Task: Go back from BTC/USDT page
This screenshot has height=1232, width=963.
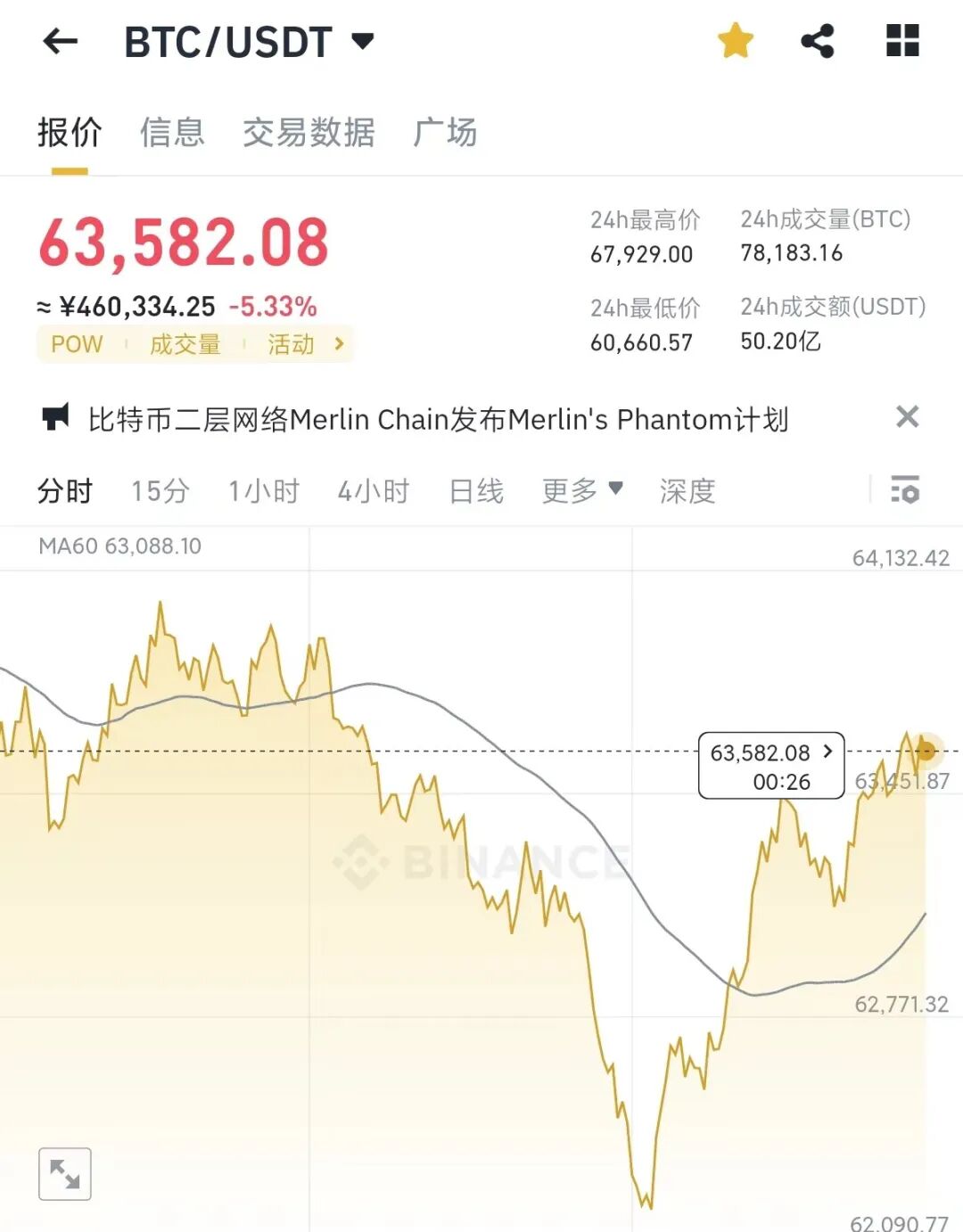Action: click(60, 41)
